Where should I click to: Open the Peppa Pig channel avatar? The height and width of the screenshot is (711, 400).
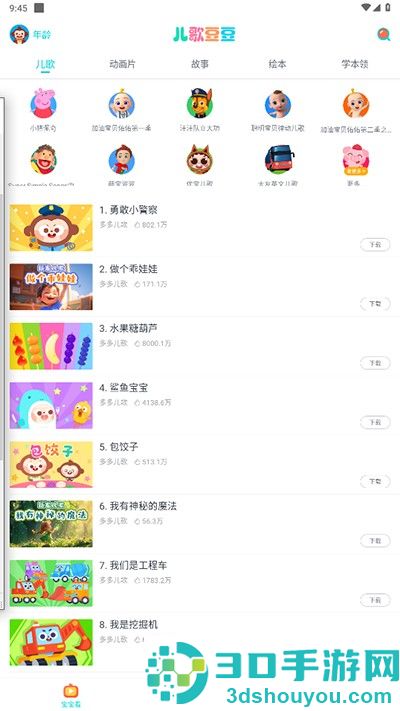(x=44, y=104)
